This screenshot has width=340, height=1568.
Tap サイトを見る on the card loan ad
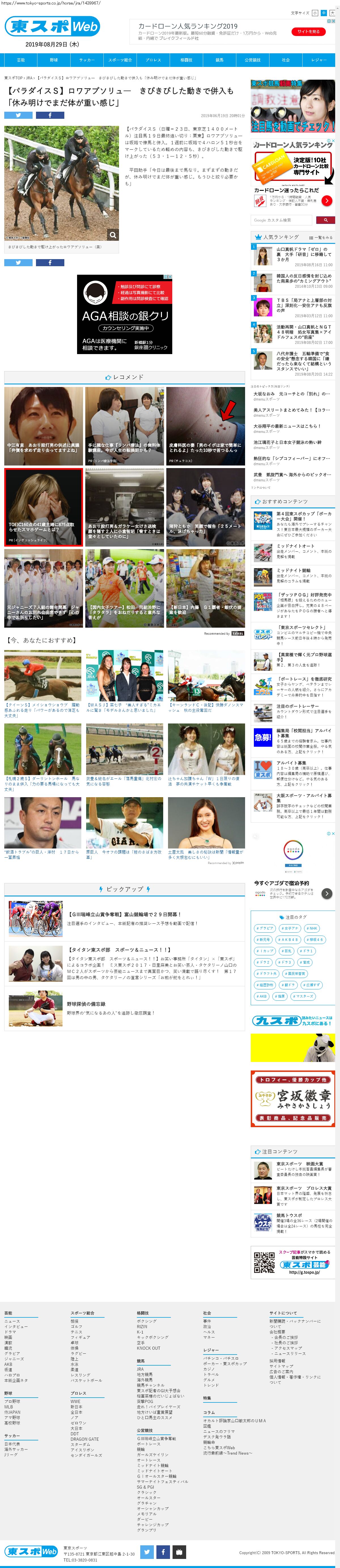pyautogui.click(x=308, y=32)
